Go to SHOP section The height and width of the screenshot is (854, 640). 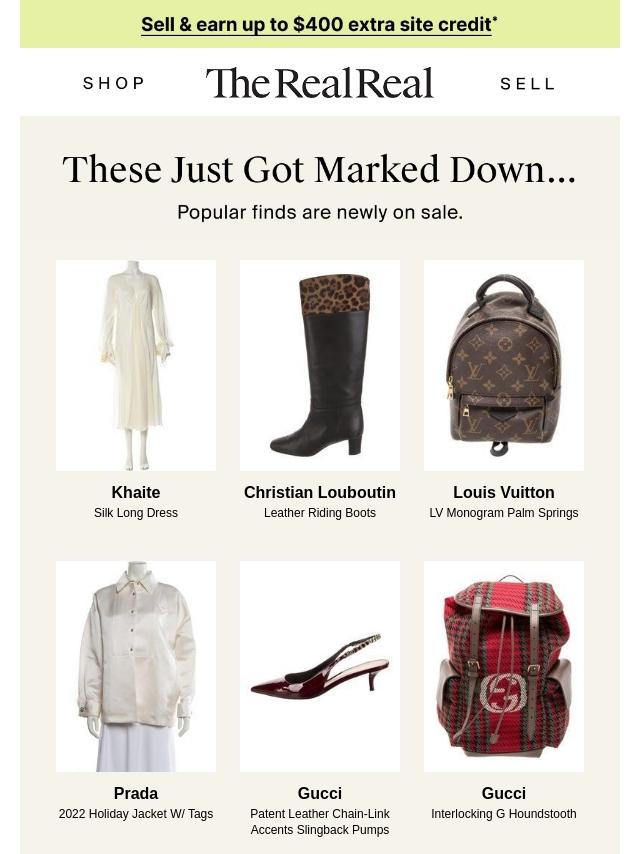[x=114, y=83]
